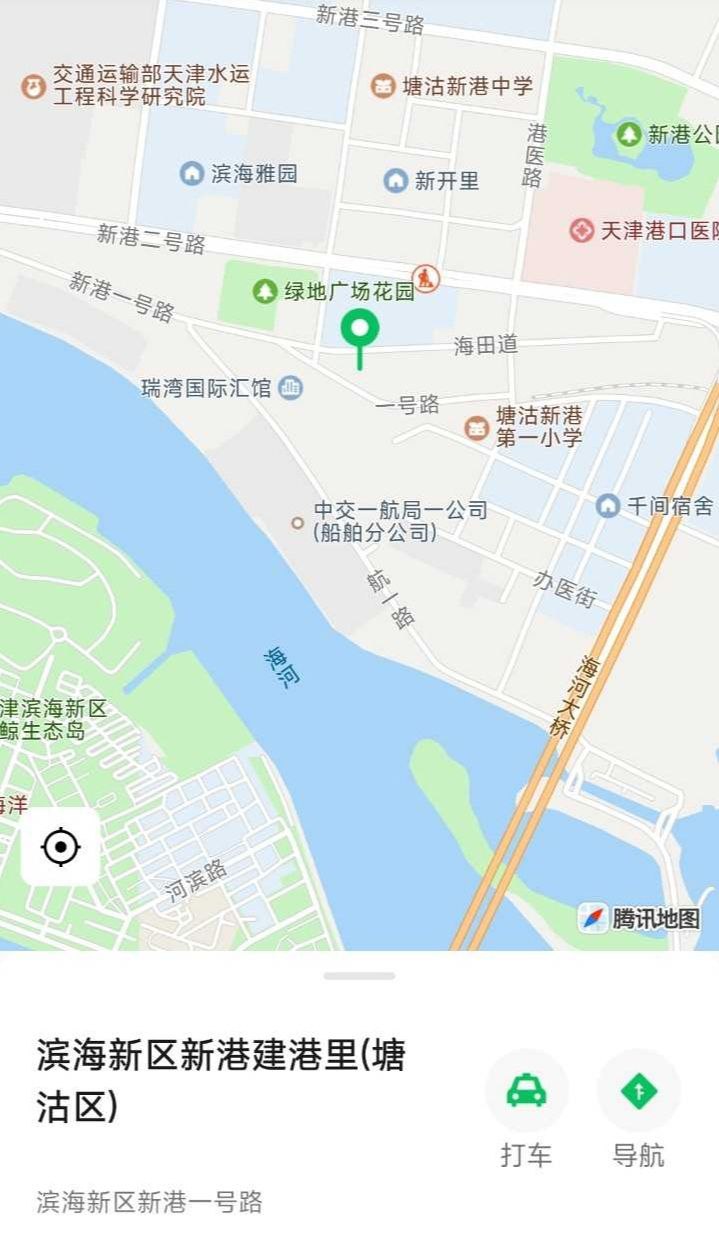Tap 打车 to hail a taxi
This screenshot has height=1234, width=719.
pos(526,1091)
